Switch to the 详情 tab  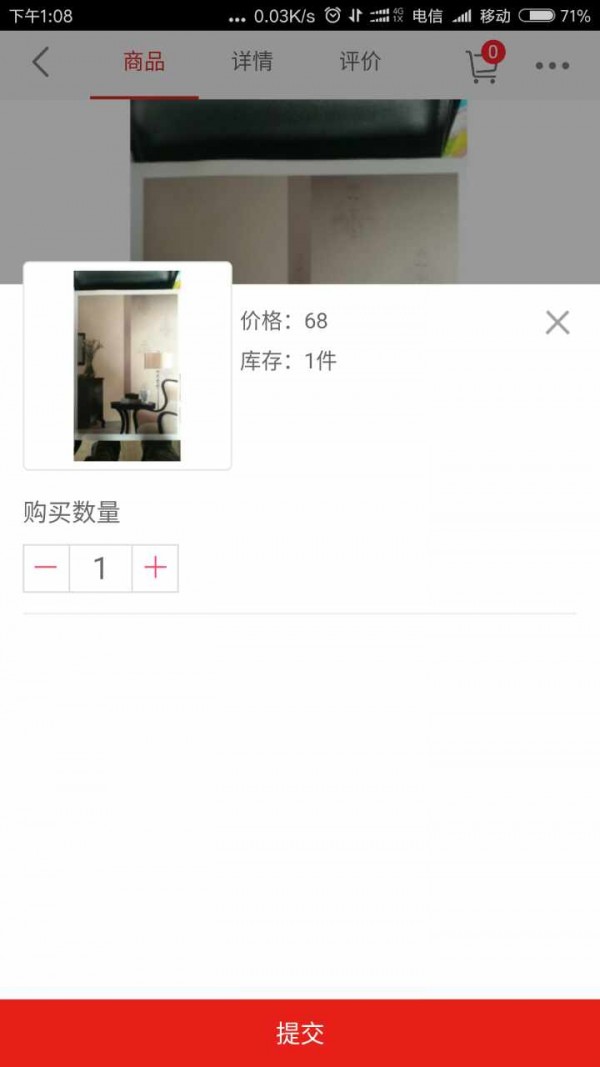click(x=252, y=62)
